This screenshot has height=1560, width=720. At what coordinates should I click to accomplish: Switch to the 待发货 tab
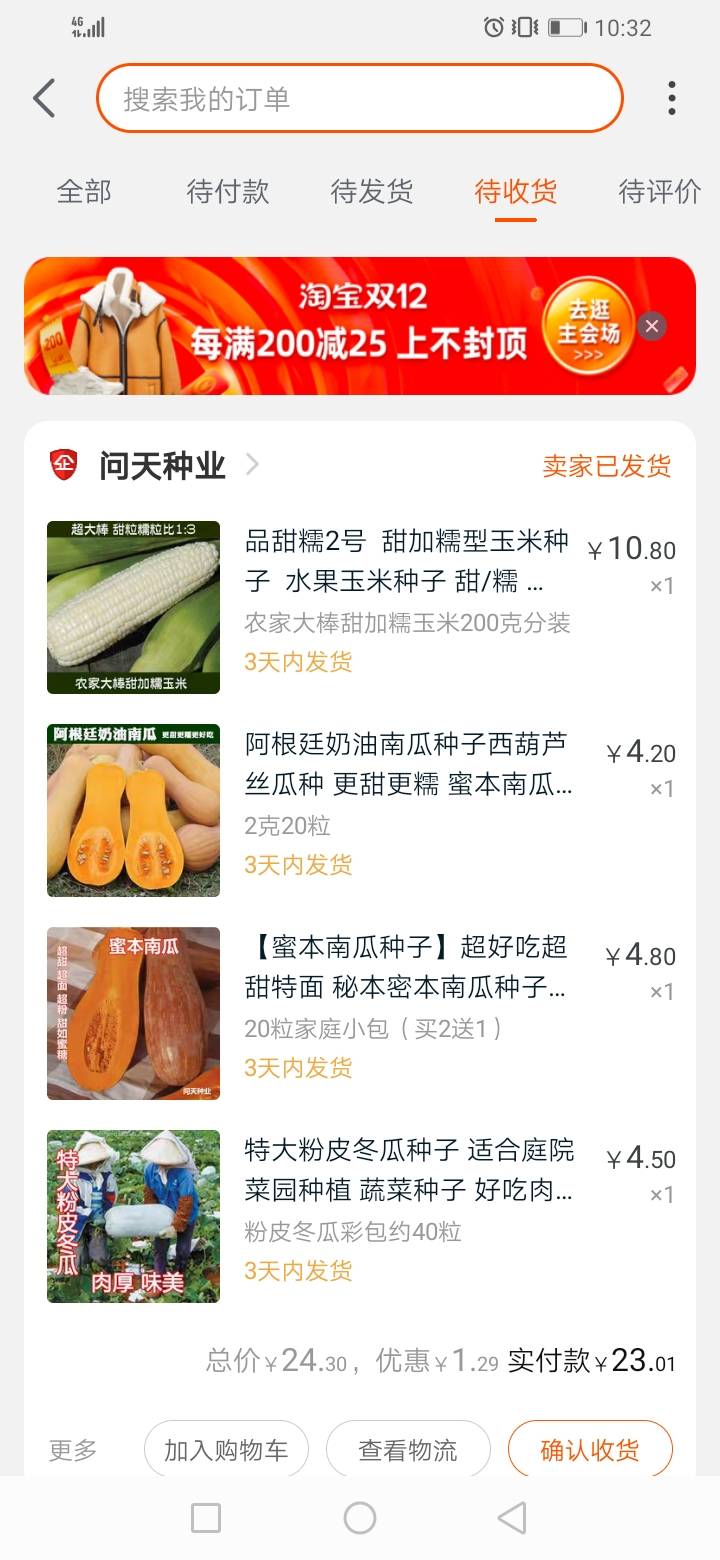coord(372,191)
